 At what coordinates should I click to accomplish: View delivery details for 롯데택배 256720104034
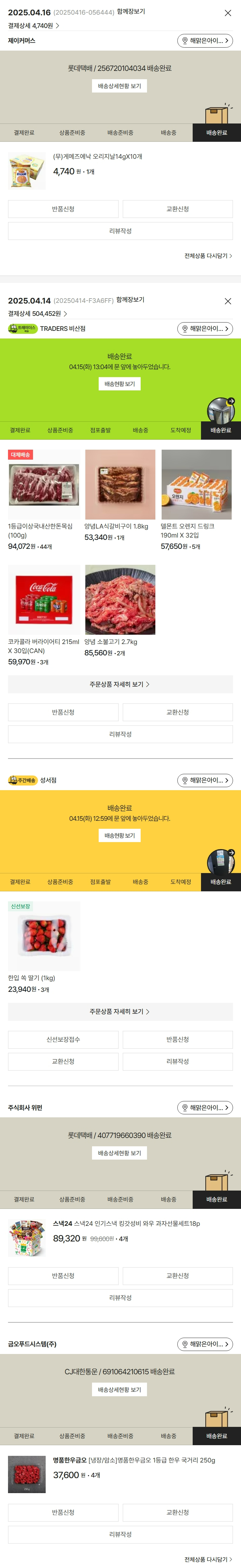pyautogui.click(x=120, y=87)
